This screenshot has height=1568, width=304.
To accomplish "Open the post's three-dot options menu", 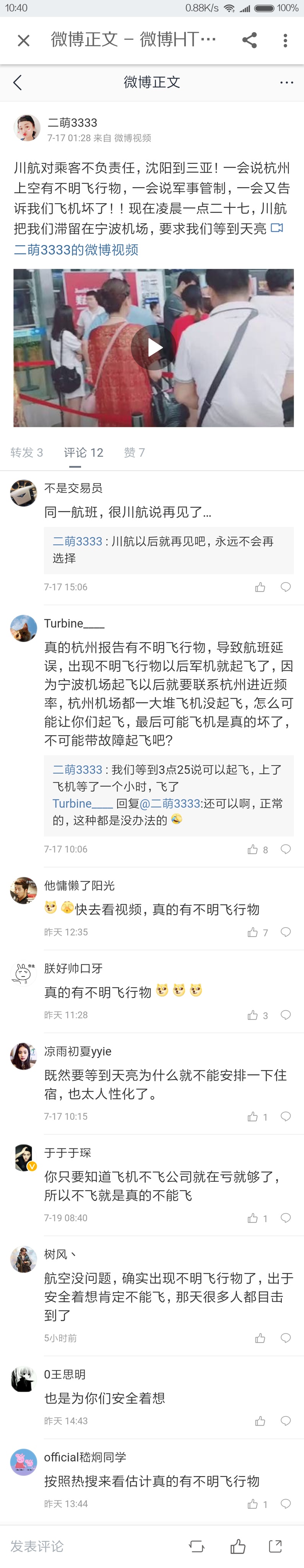I will click(x=286, y=82).
